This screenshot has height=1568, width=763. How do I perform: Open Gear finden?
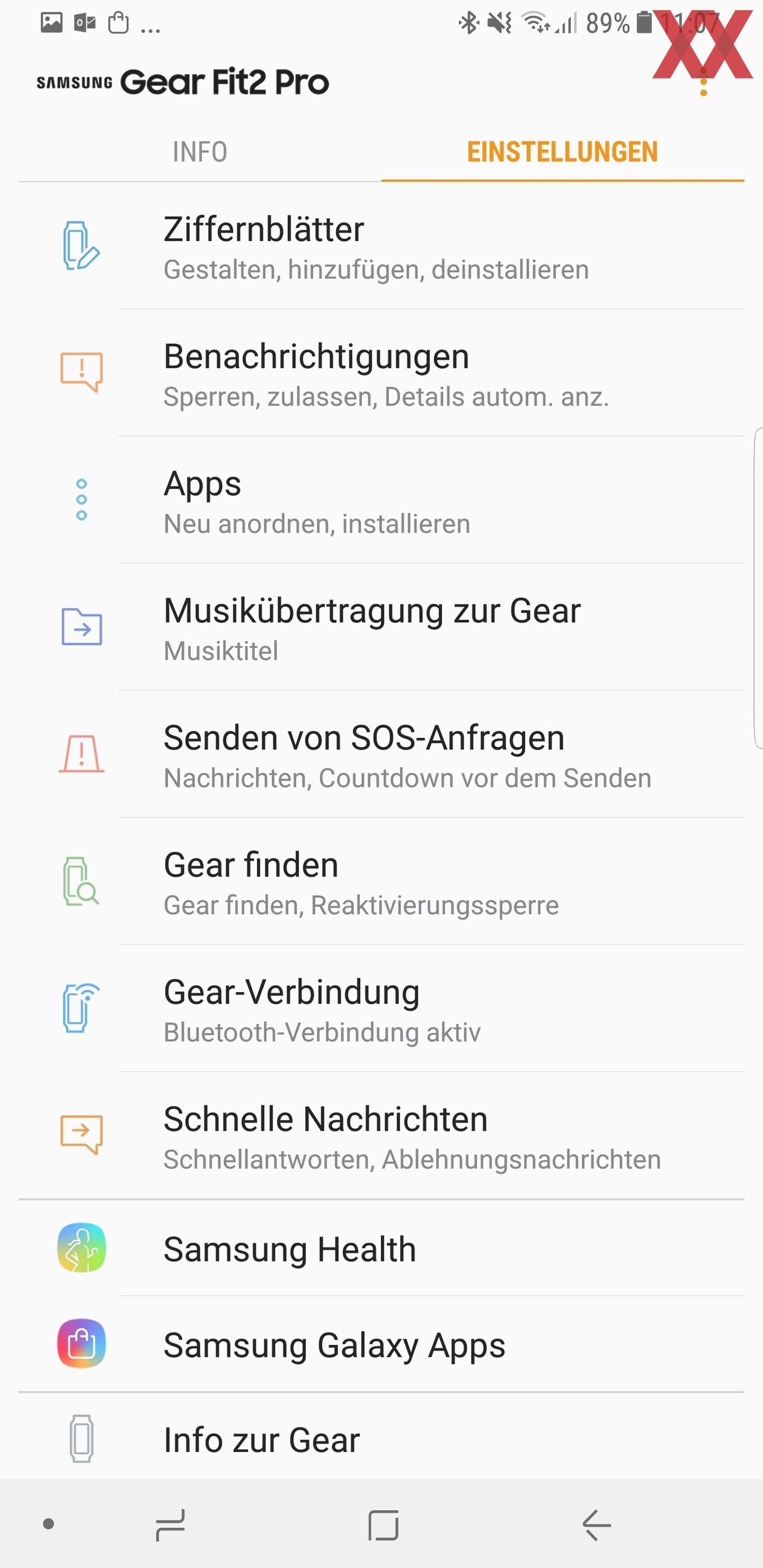tap(381, 882)
